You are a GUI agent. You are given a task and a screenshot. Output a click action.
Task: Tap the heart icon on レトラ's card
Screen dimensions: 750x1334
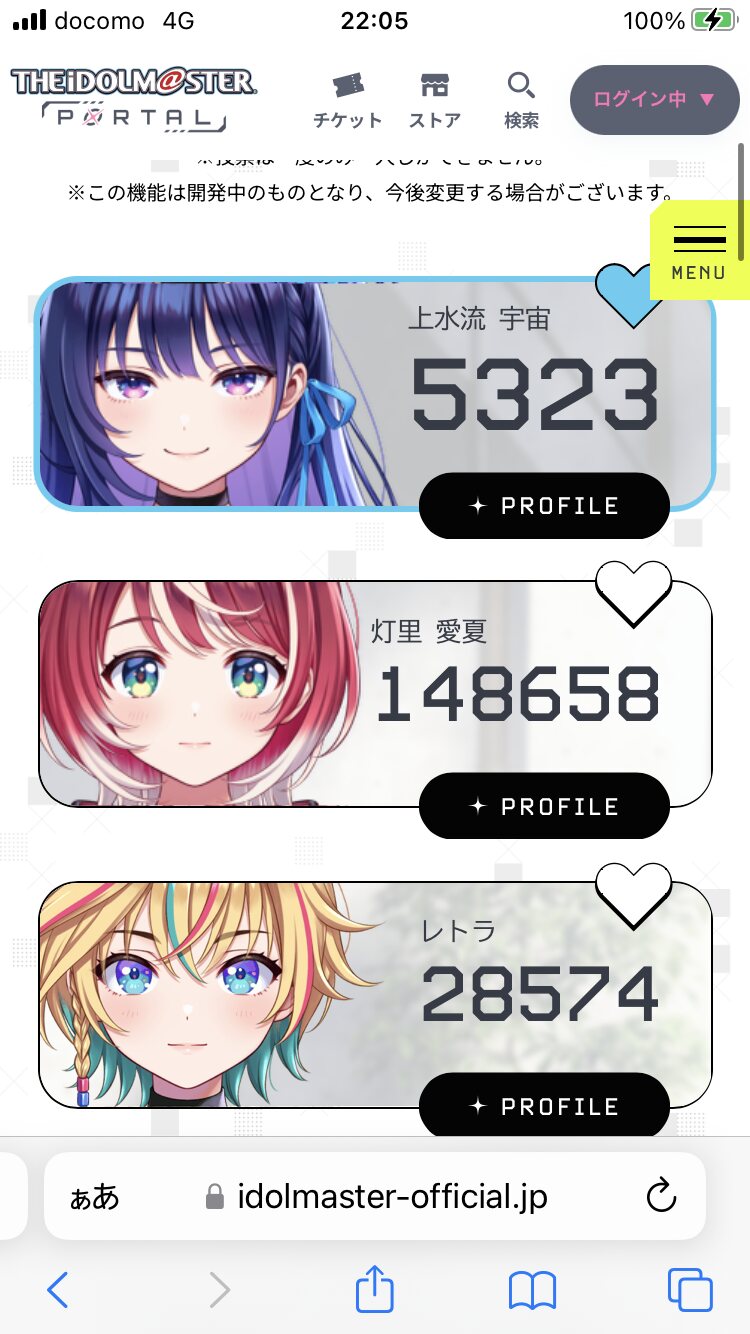[x=633, y=895]
